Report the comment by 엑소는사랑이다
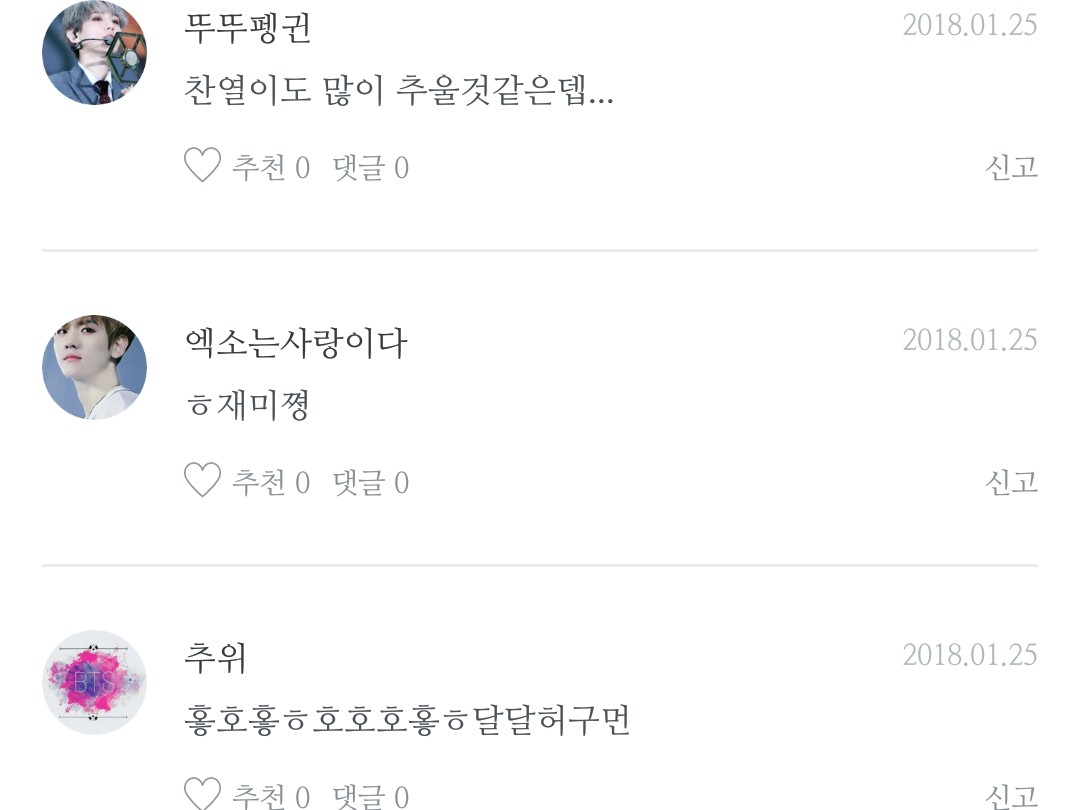Viewport: 1080px width, 810px height. coord(1011,483)
